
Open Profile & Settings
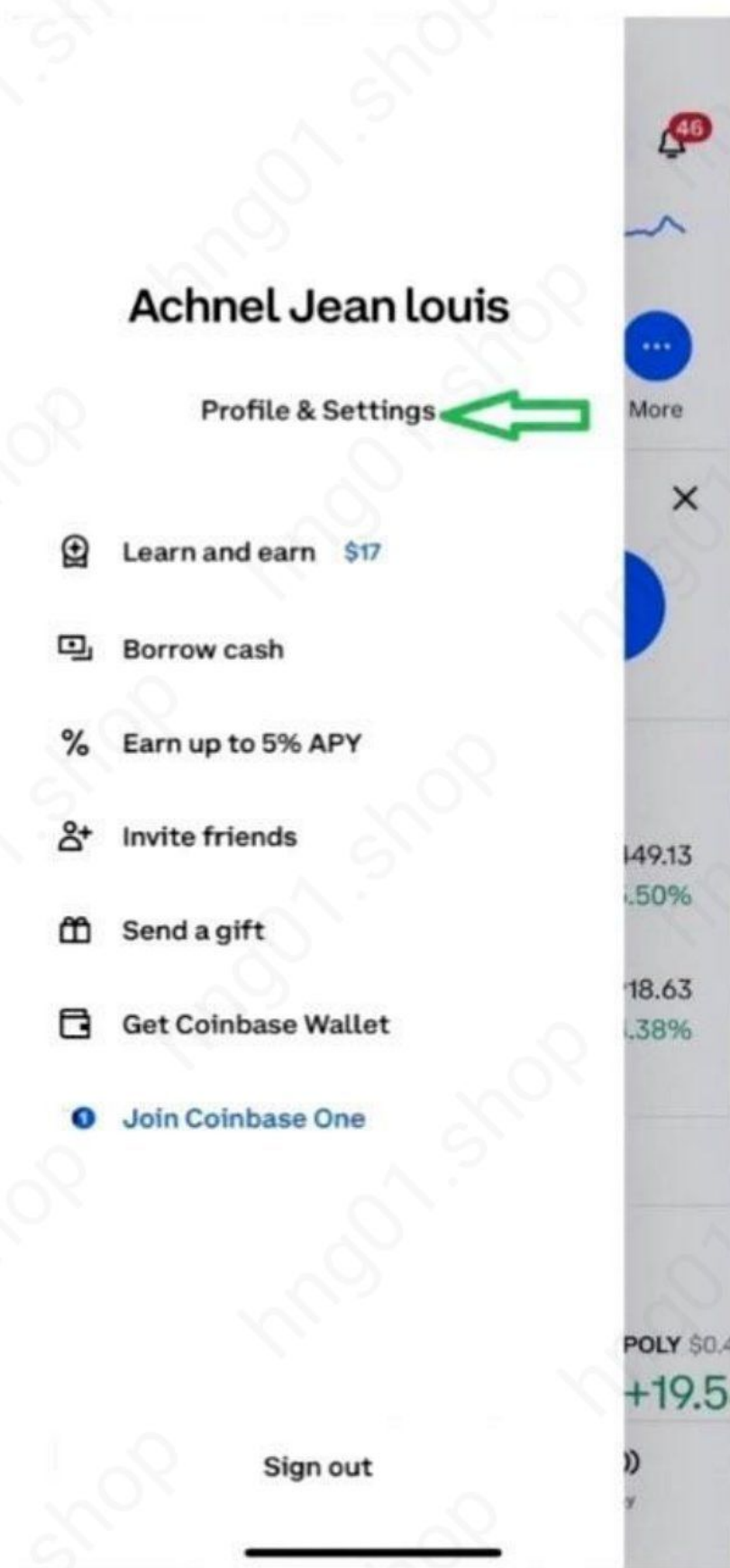tap(317, 411)
